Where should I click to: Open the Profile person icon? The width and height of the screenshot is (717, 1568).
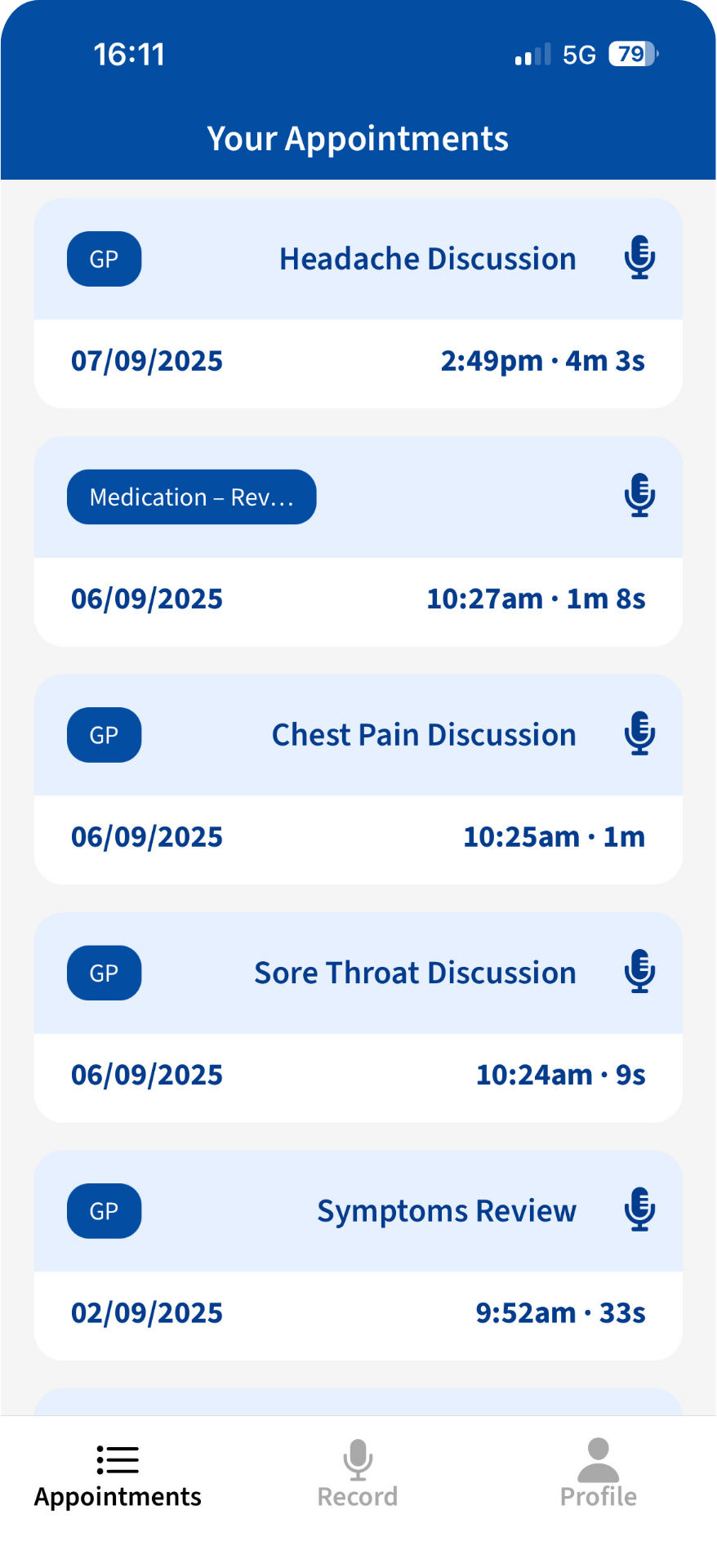pos(599,1462)
